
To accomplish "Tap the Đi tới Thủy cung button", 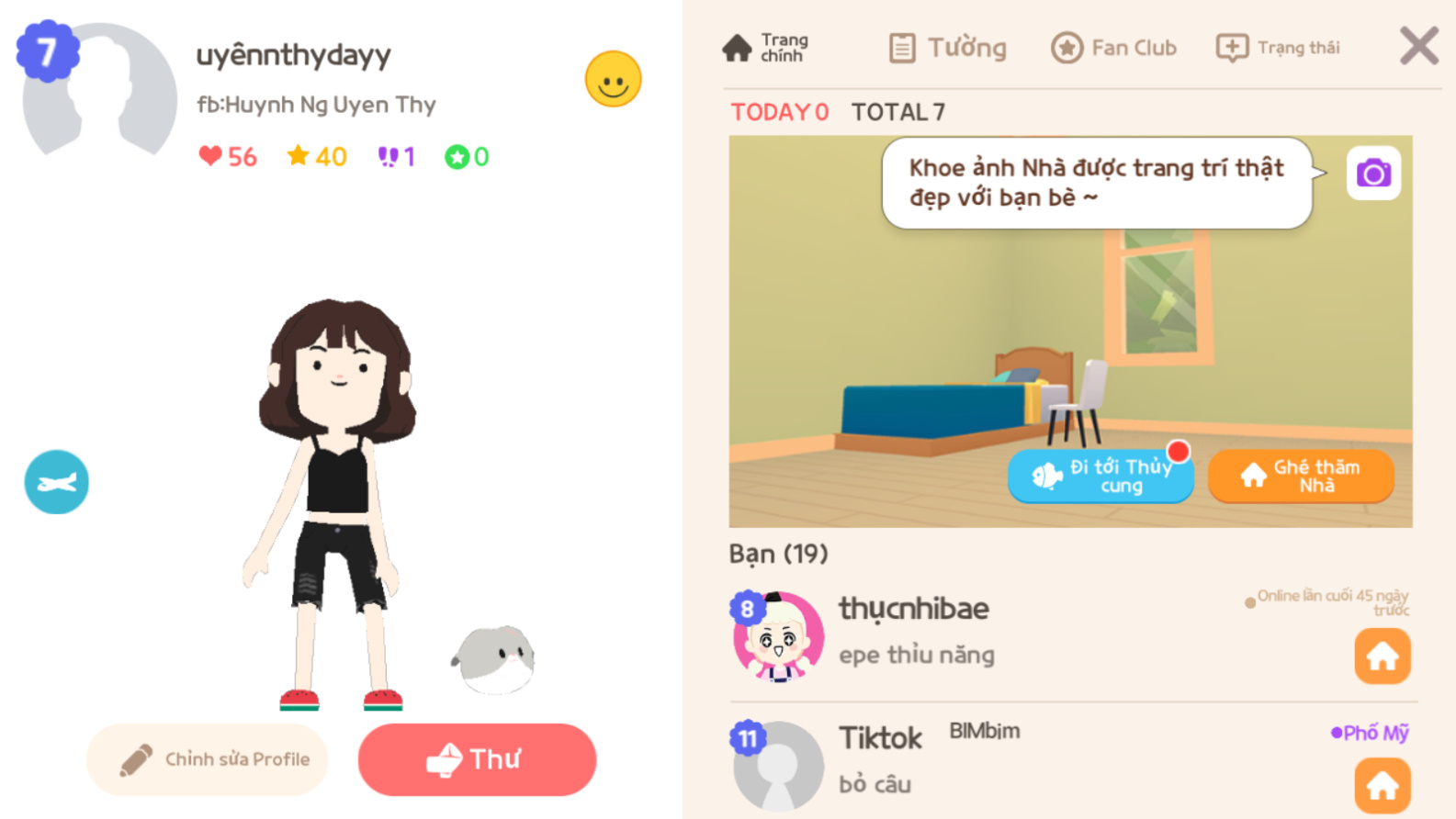I will click(1100, 476).
